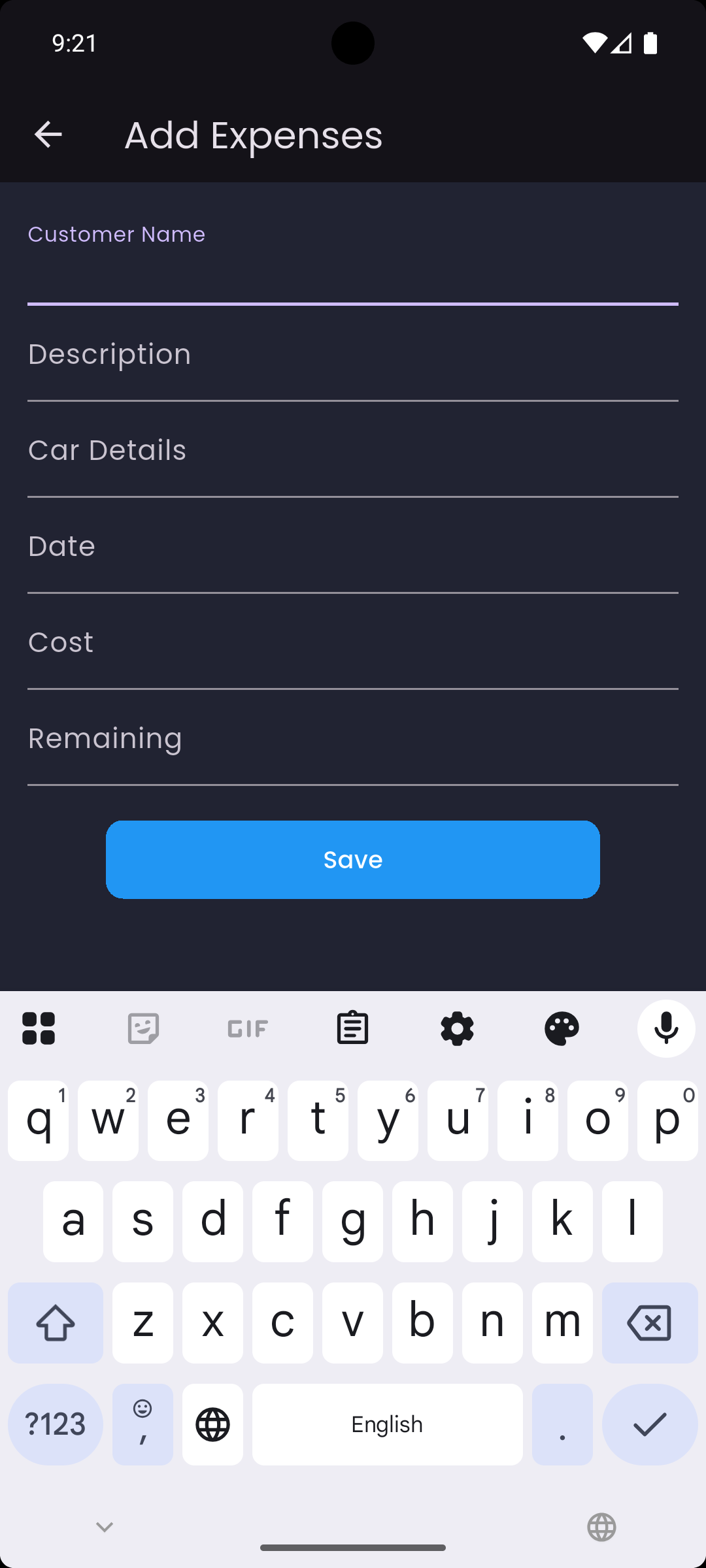Open Gboard settings gear

[x=457, y=1028]
